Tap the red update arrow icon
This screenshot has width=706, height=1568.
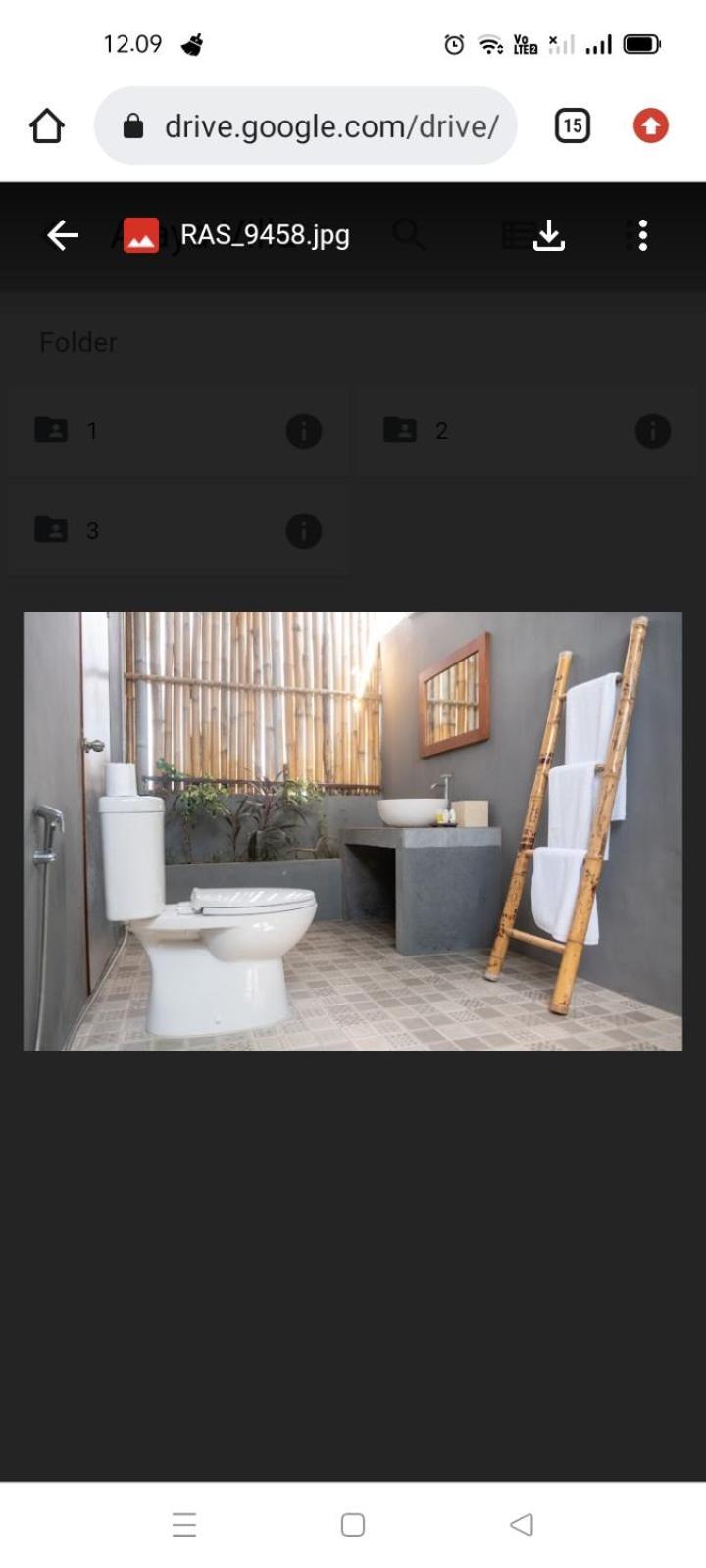650,126
